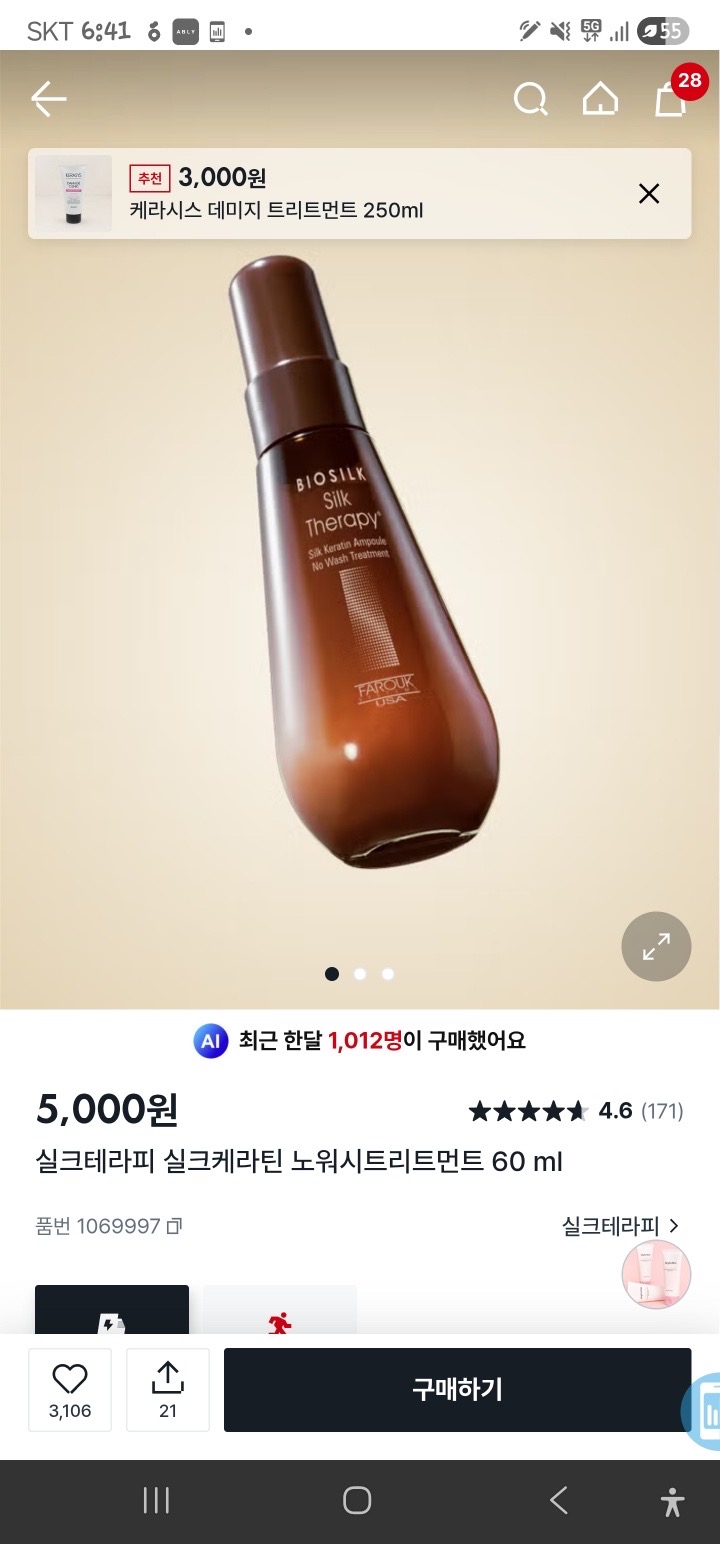This screenshot has height=1544, width=720.
Task: Visit the 실크테라피 brand store
Action: point(620,1226)
